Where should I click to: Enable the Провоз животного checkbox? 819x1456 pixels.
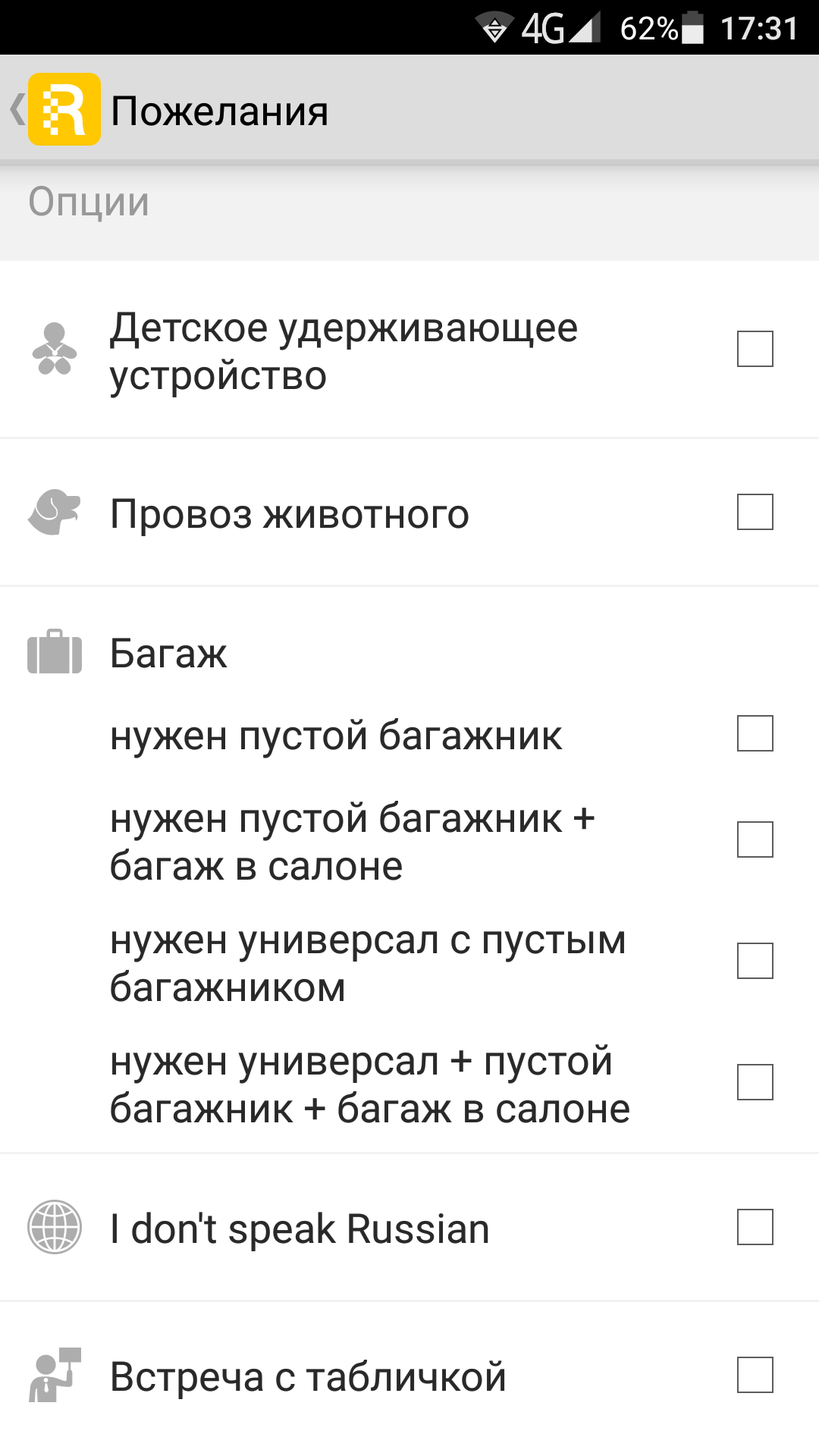[755, 512]
